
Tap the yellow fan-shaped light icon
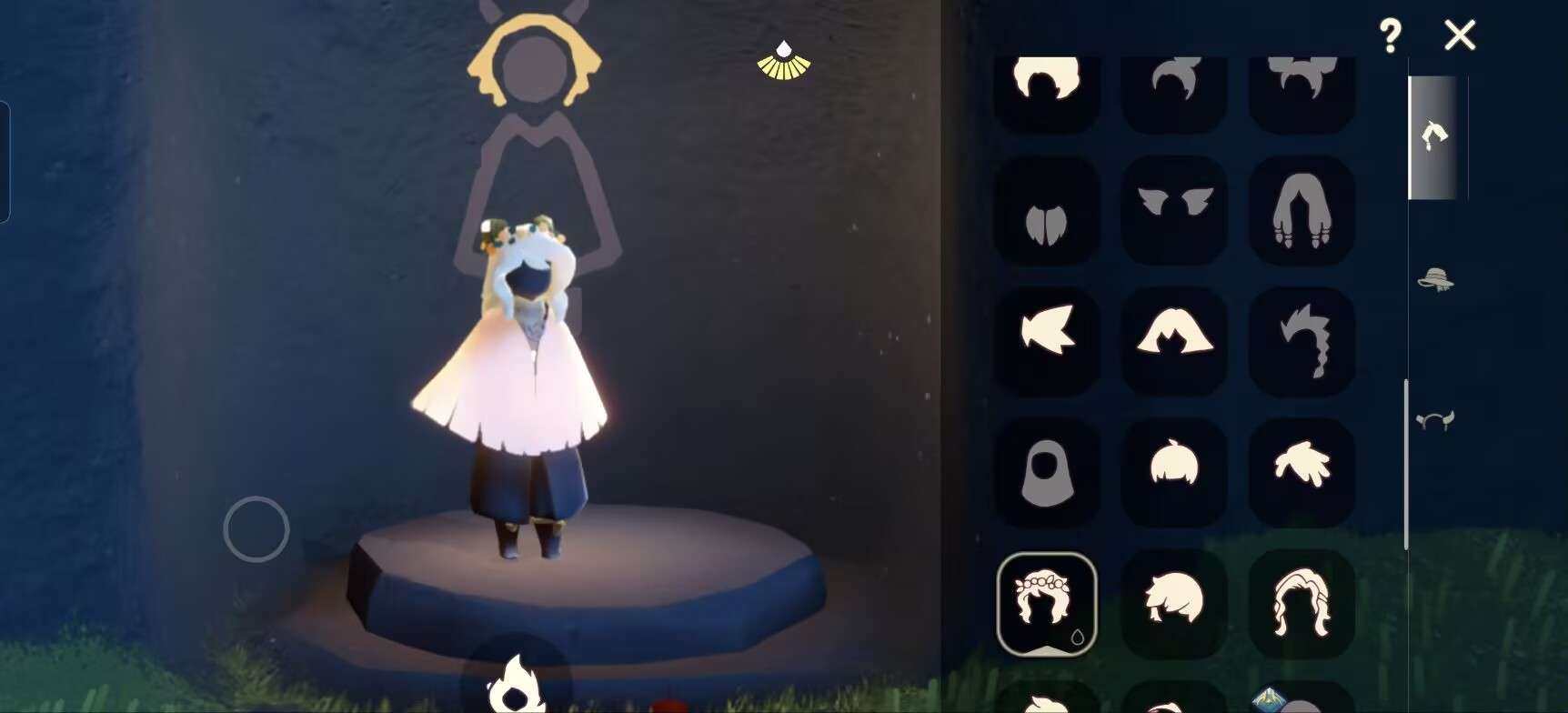[784, 62]
